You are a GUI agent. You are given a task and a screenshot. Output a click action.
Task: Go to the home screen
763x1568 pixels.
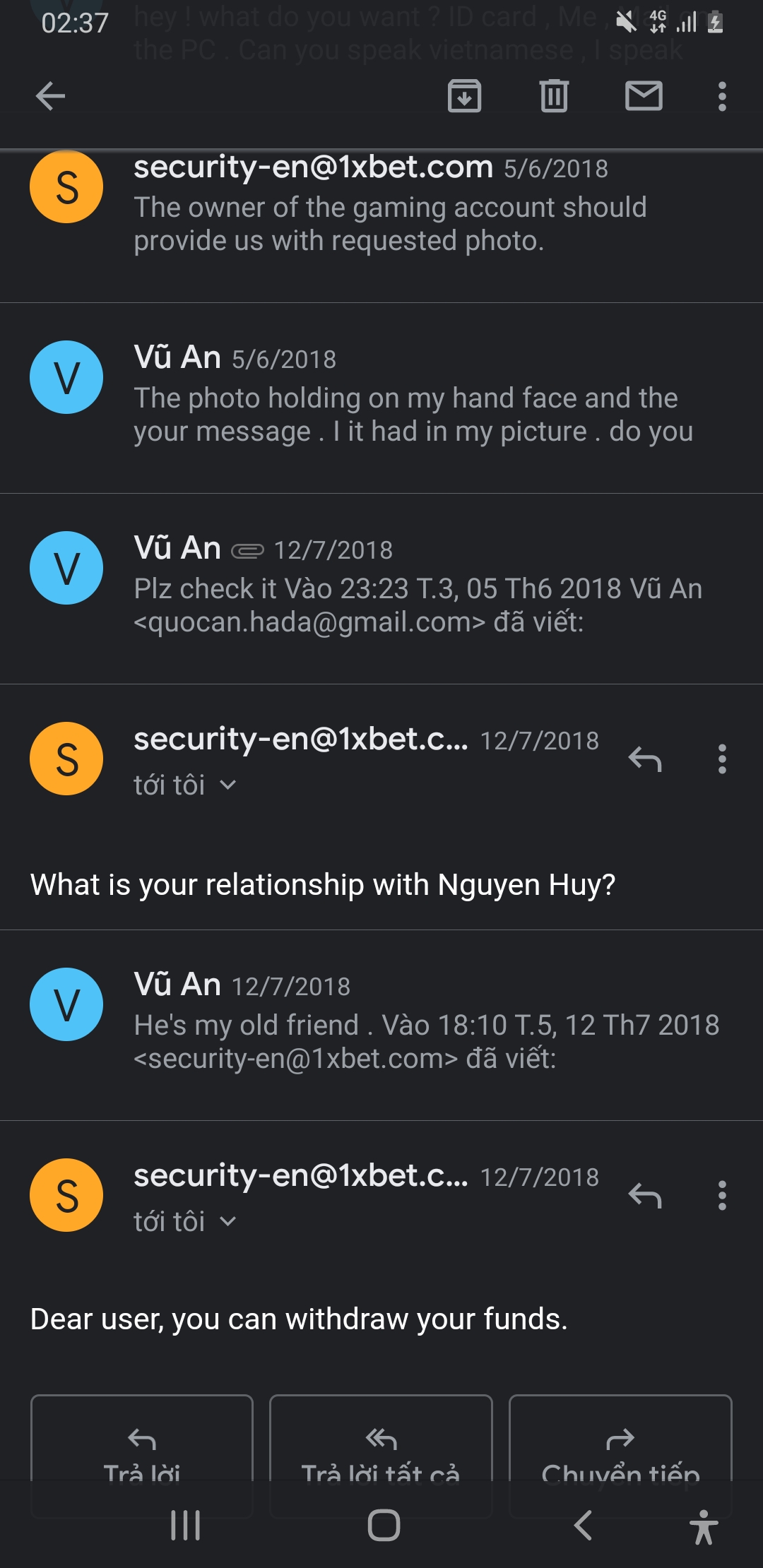384,1525
